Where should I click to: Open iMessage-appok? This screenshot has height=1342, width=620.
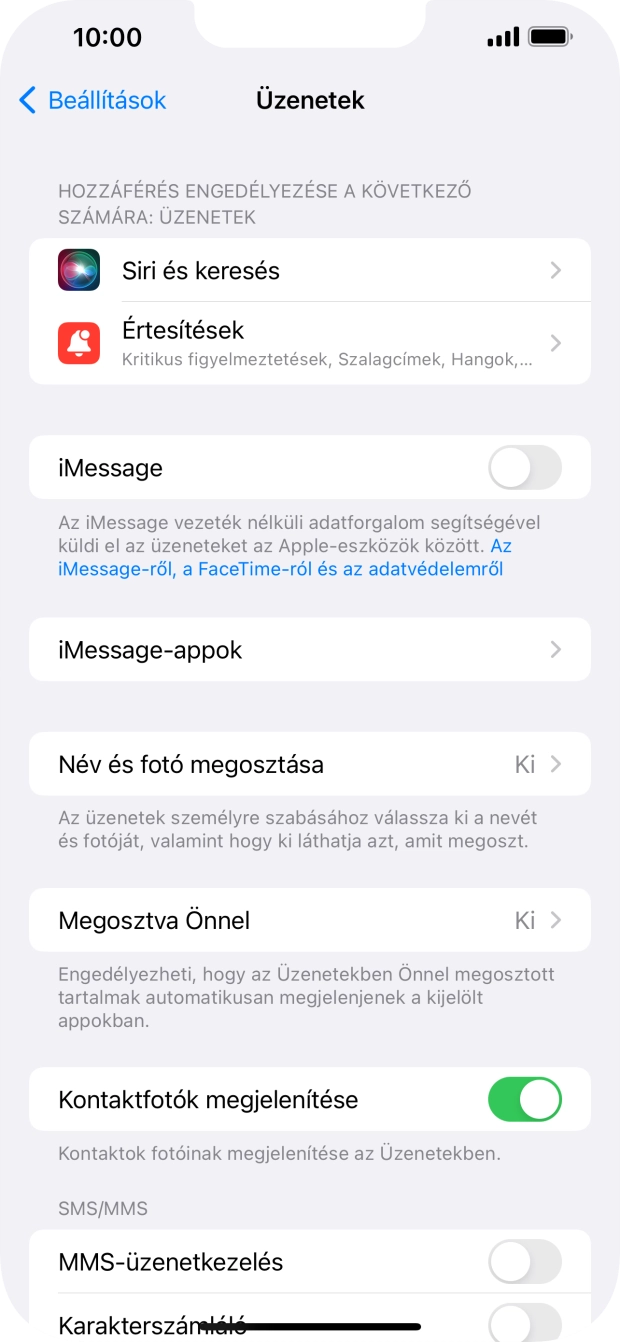click(x=309, y=650)
